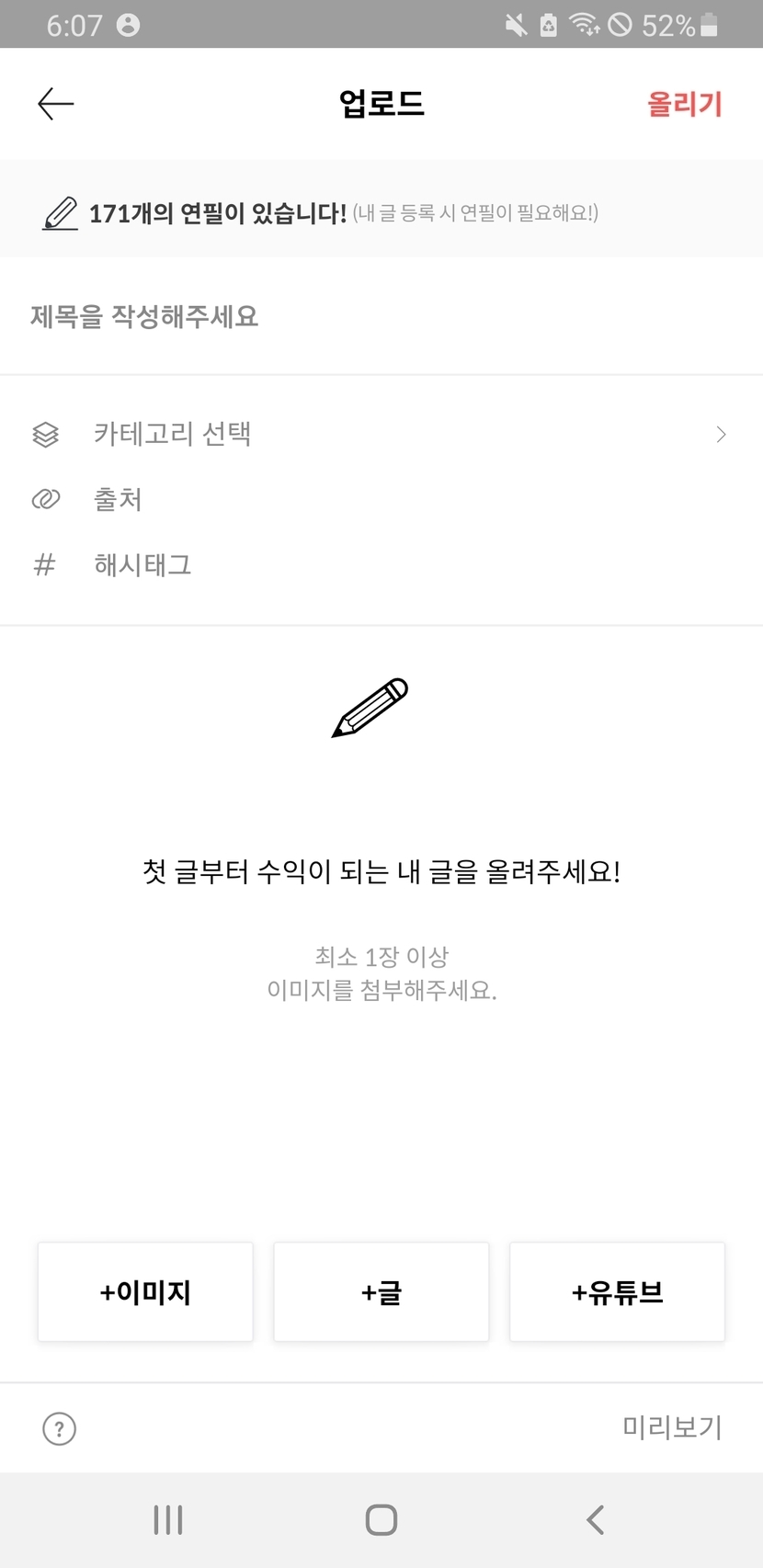Add a YouTube video with +유튜브
The height and width of the screenshot is (1568, 763).
(x=618, y=1292)
